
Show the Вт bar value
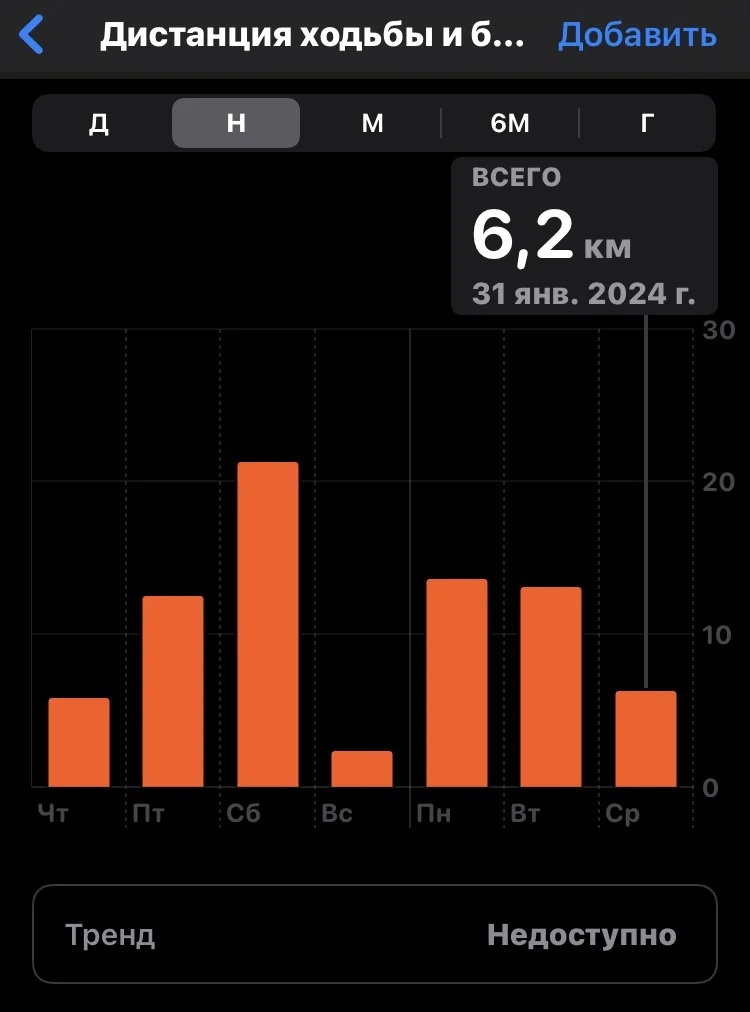[550, 687]
